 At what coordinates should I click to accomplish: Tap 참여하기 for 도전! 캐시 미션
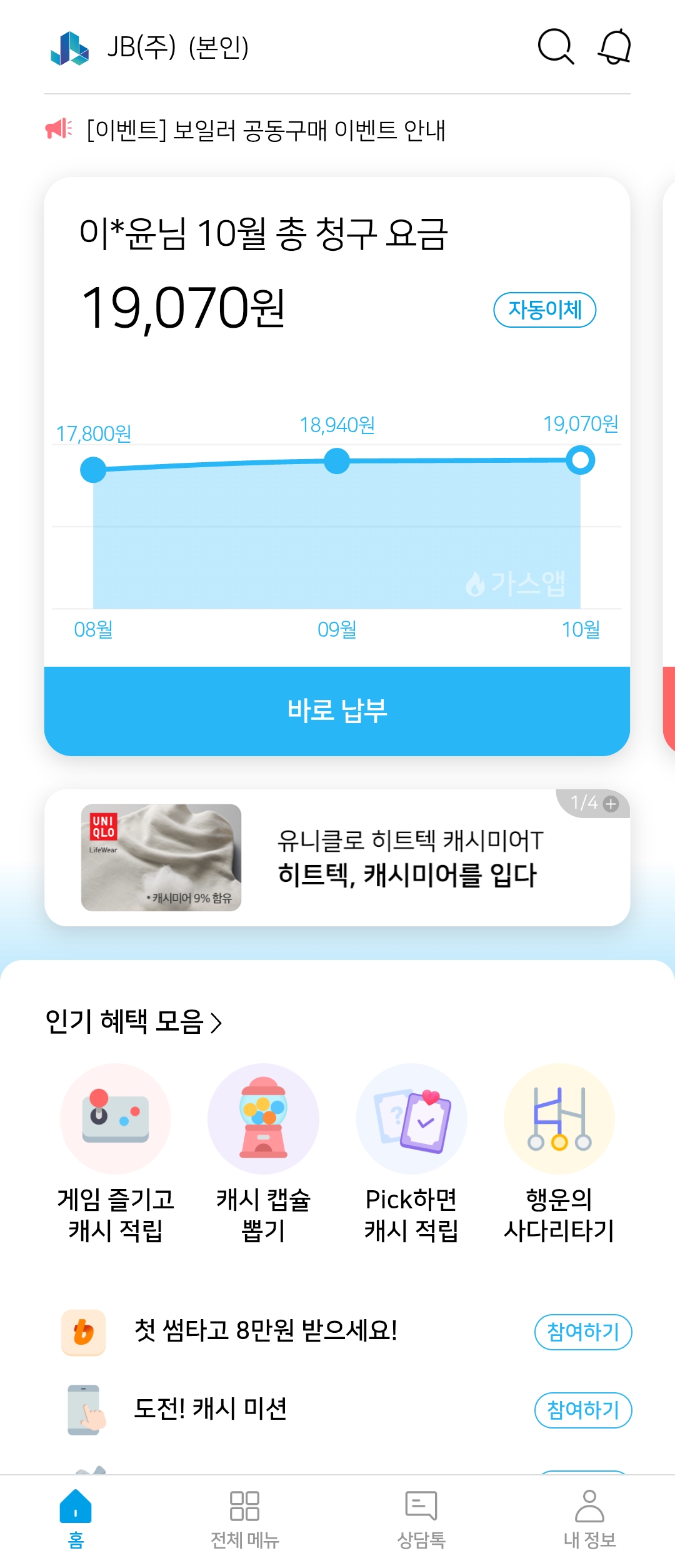point(582,1410)
